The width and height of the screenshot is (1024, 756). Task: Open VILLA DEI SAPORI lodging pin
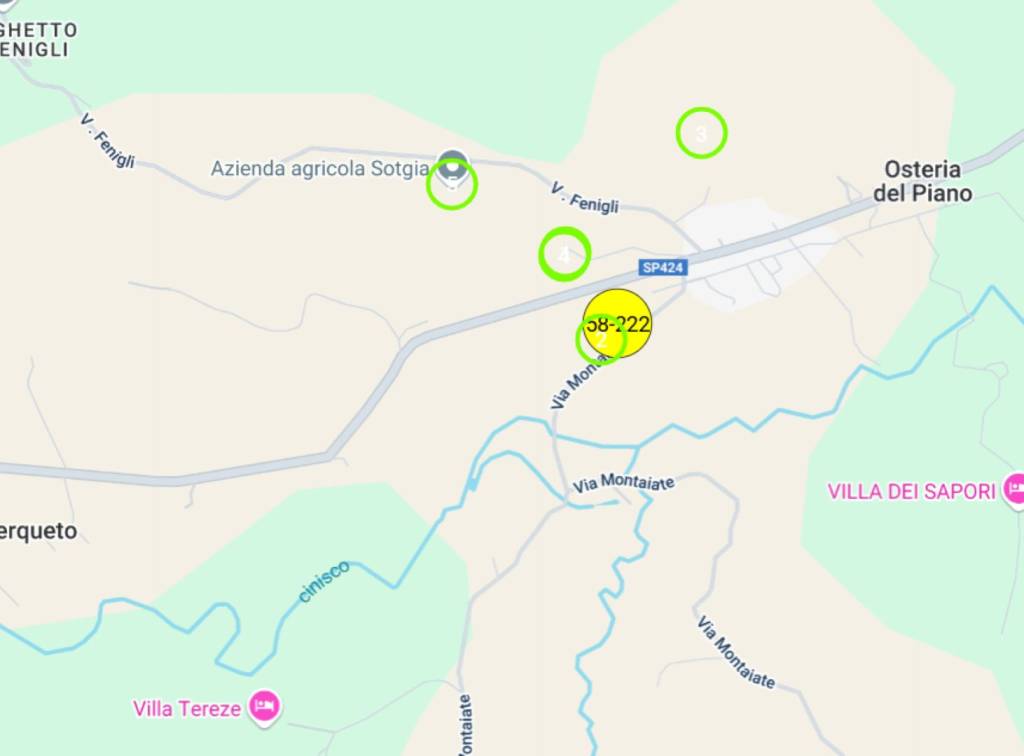pos(1014,490)
